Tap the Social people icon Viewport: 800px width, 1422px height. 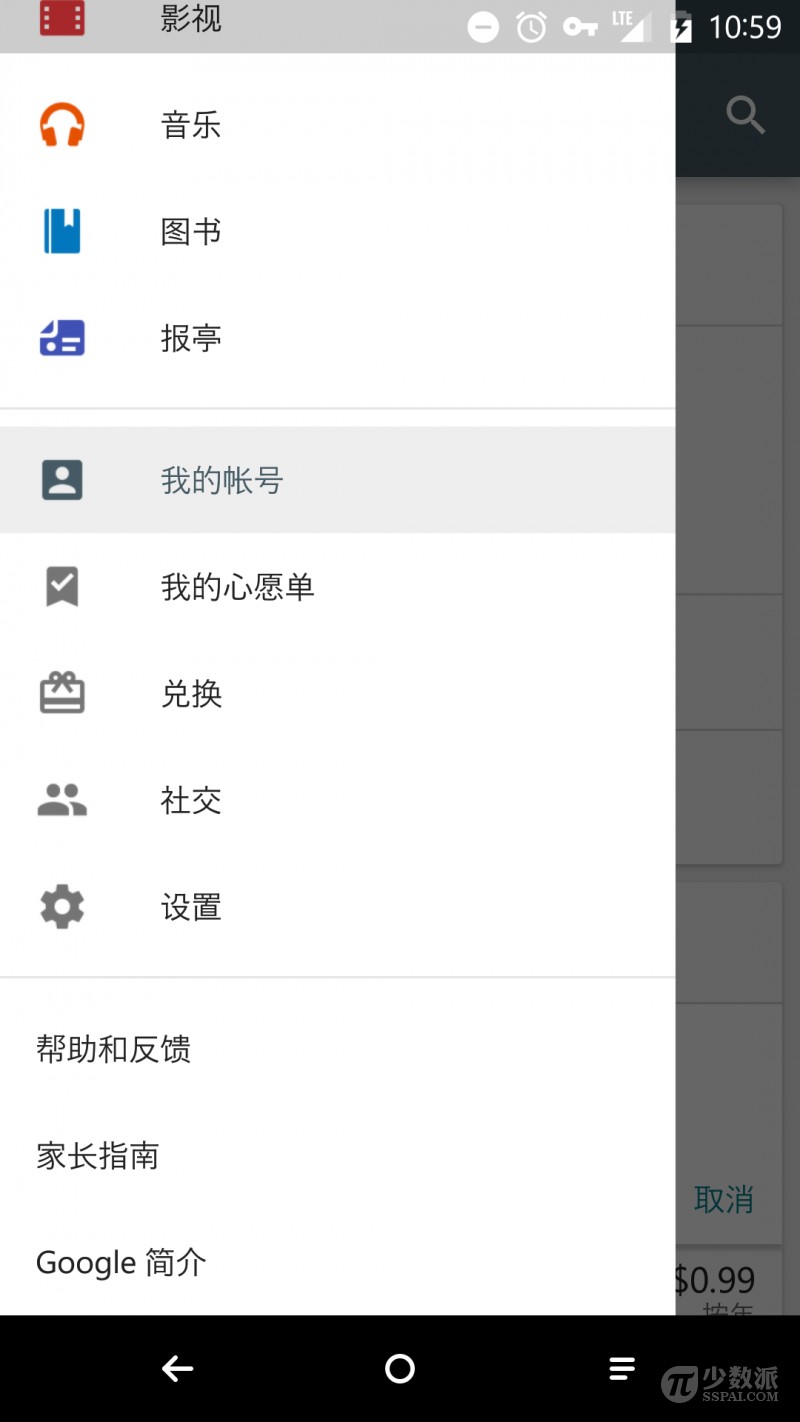[x=61, y=800]
